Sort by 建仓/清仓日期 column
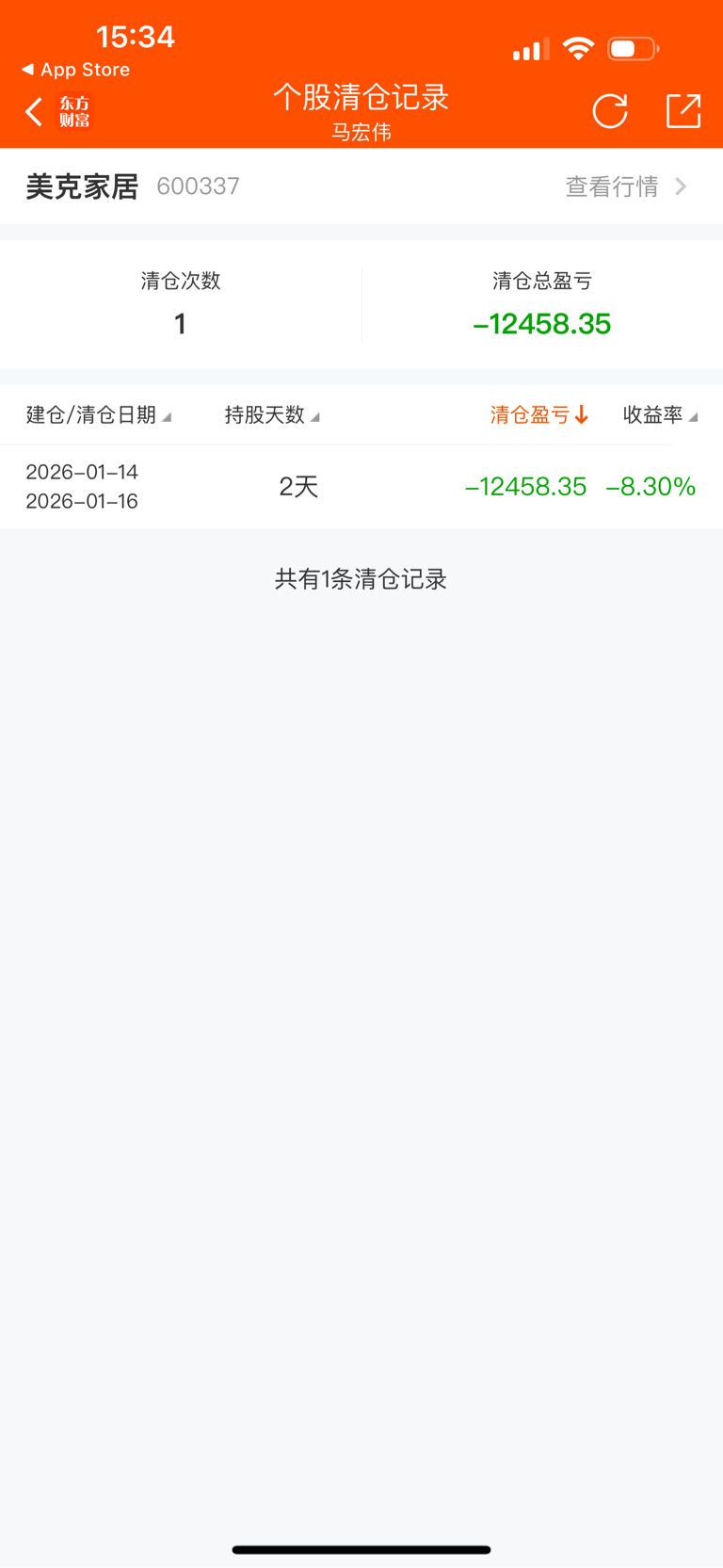The image size is (723, 1568). 99,415
